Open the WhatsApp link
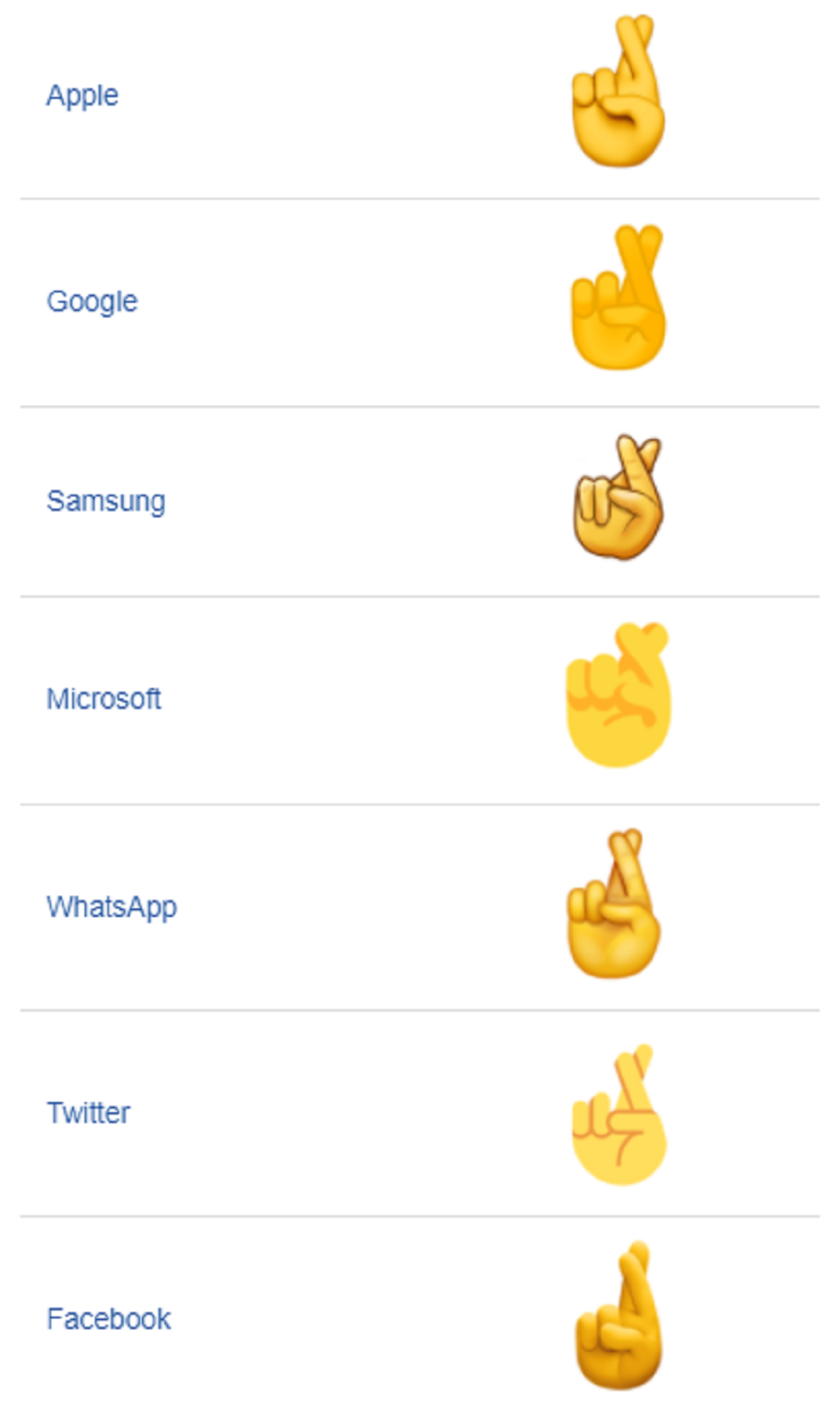This screenshot has width=840, height=1403. pos(111,907)
